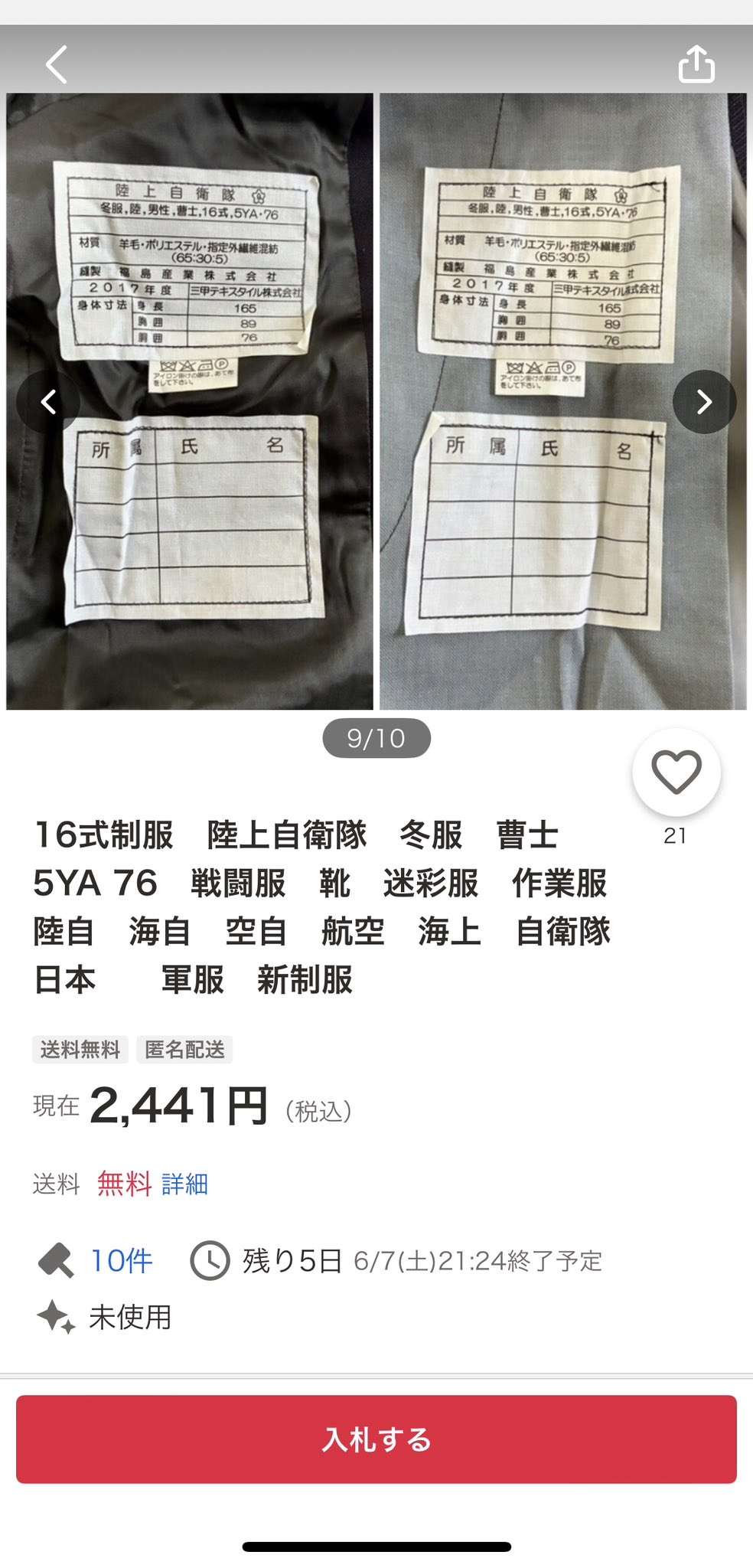Go back using the top-left arrow
The image size is (753, 1568).
[57, 64]
